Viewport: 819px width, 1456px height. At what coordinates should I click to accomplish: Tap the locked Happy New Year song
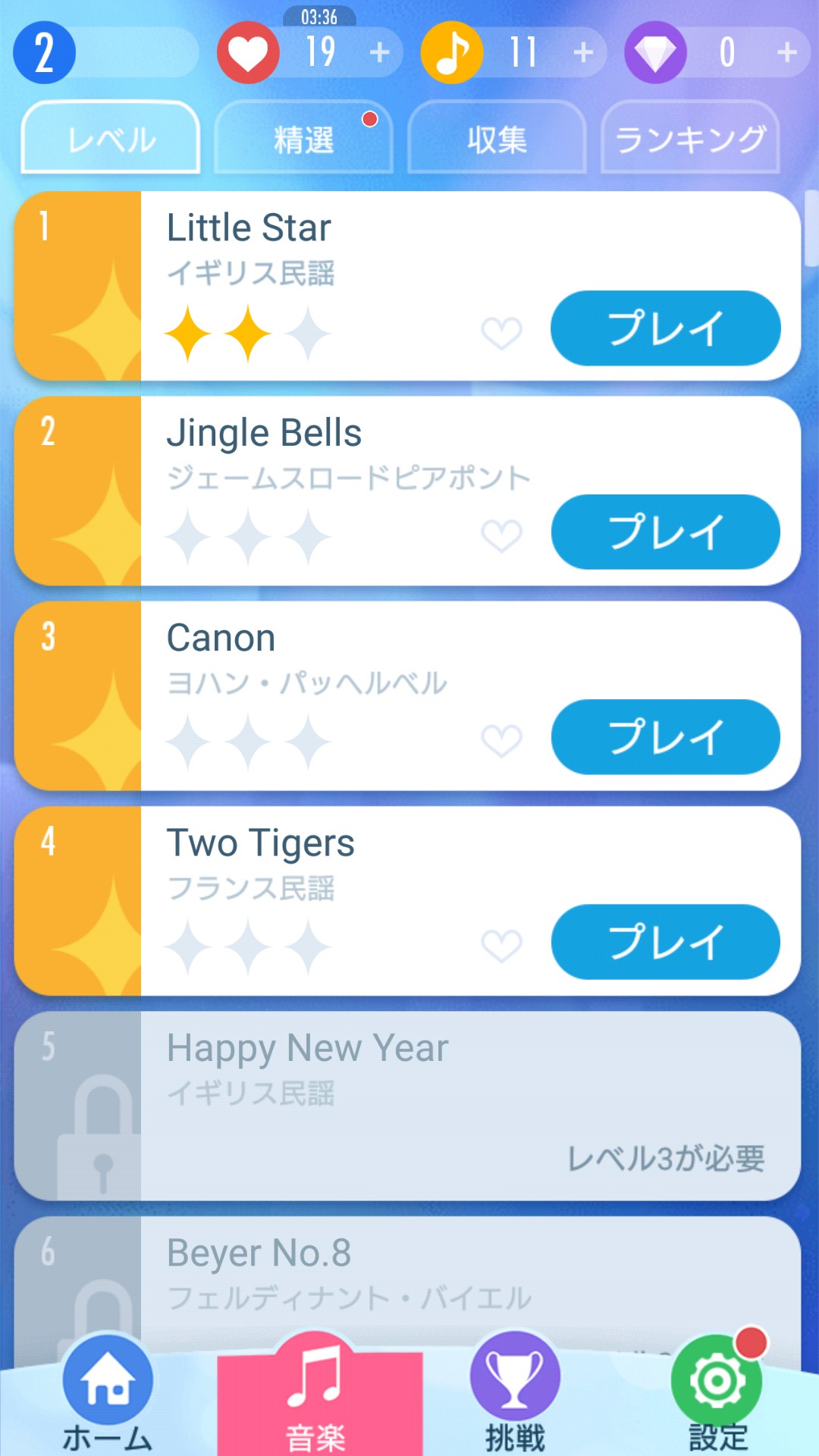(407, 1106)
